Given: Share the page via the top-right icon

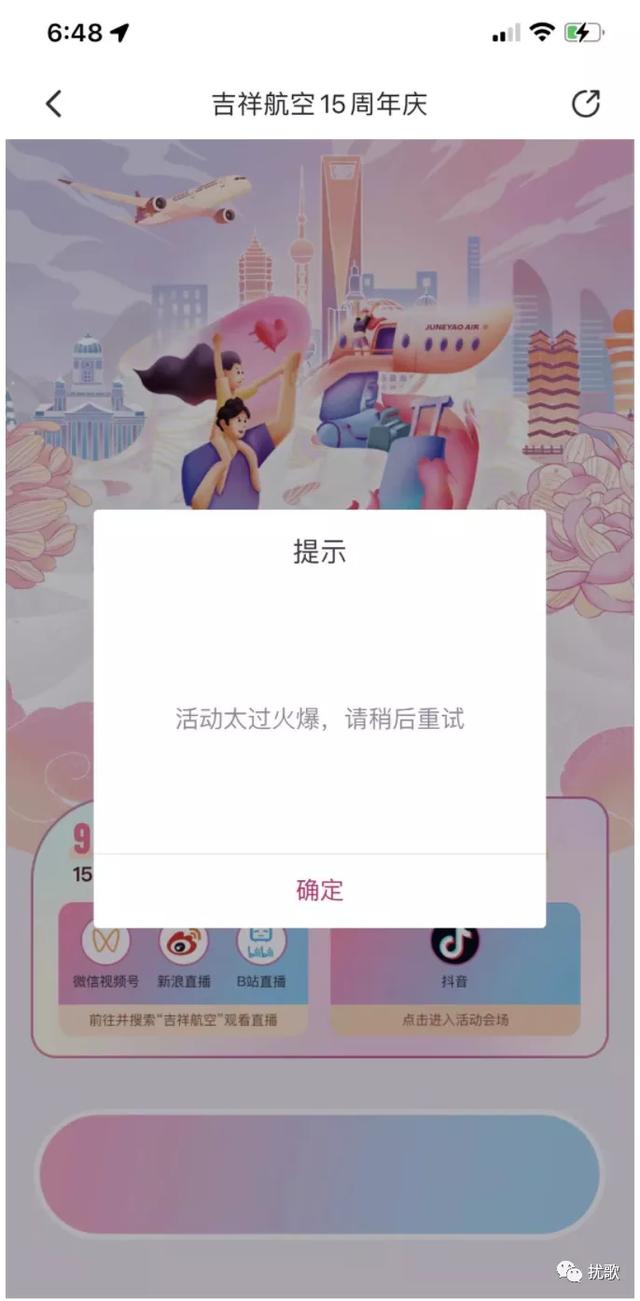Looking at the screenshot, I should [586, 104].
